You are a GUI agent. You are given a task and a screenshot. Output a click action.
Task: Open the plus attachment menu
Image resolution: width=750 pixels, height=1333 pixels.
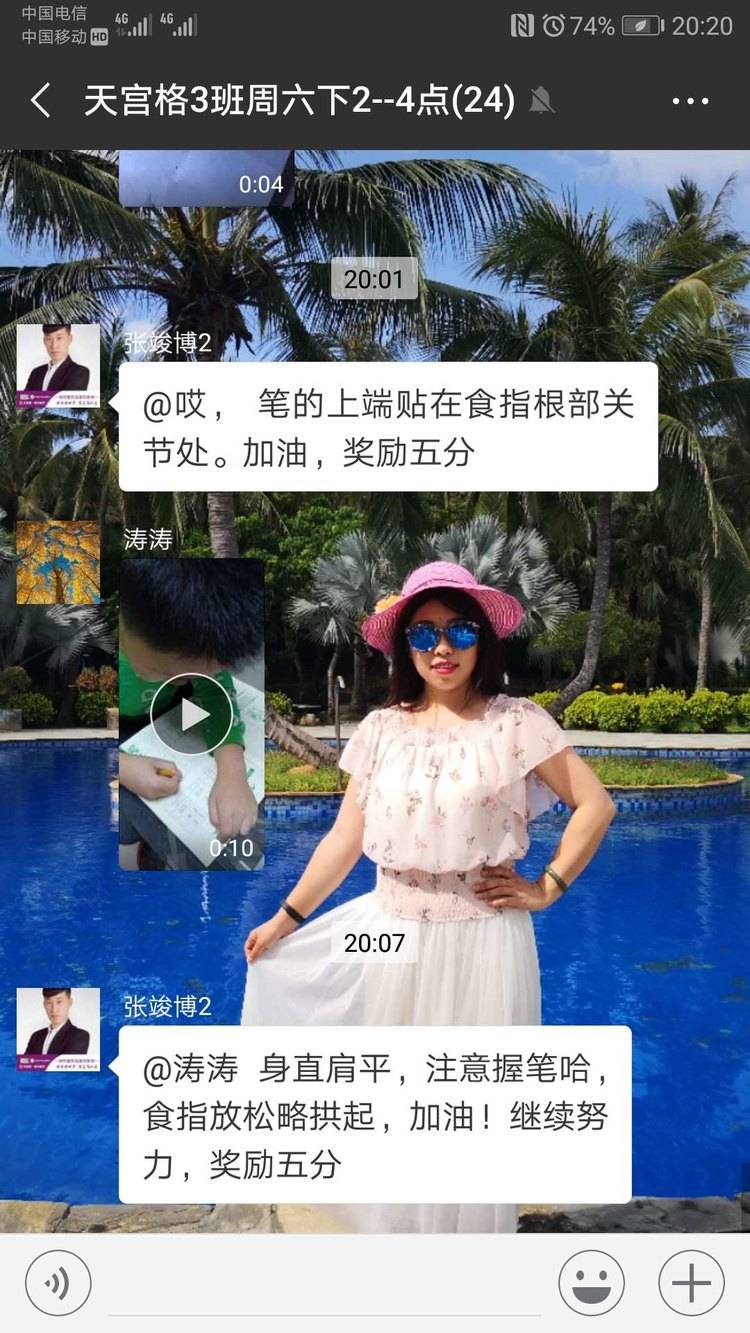click(x=691, y=1283)
